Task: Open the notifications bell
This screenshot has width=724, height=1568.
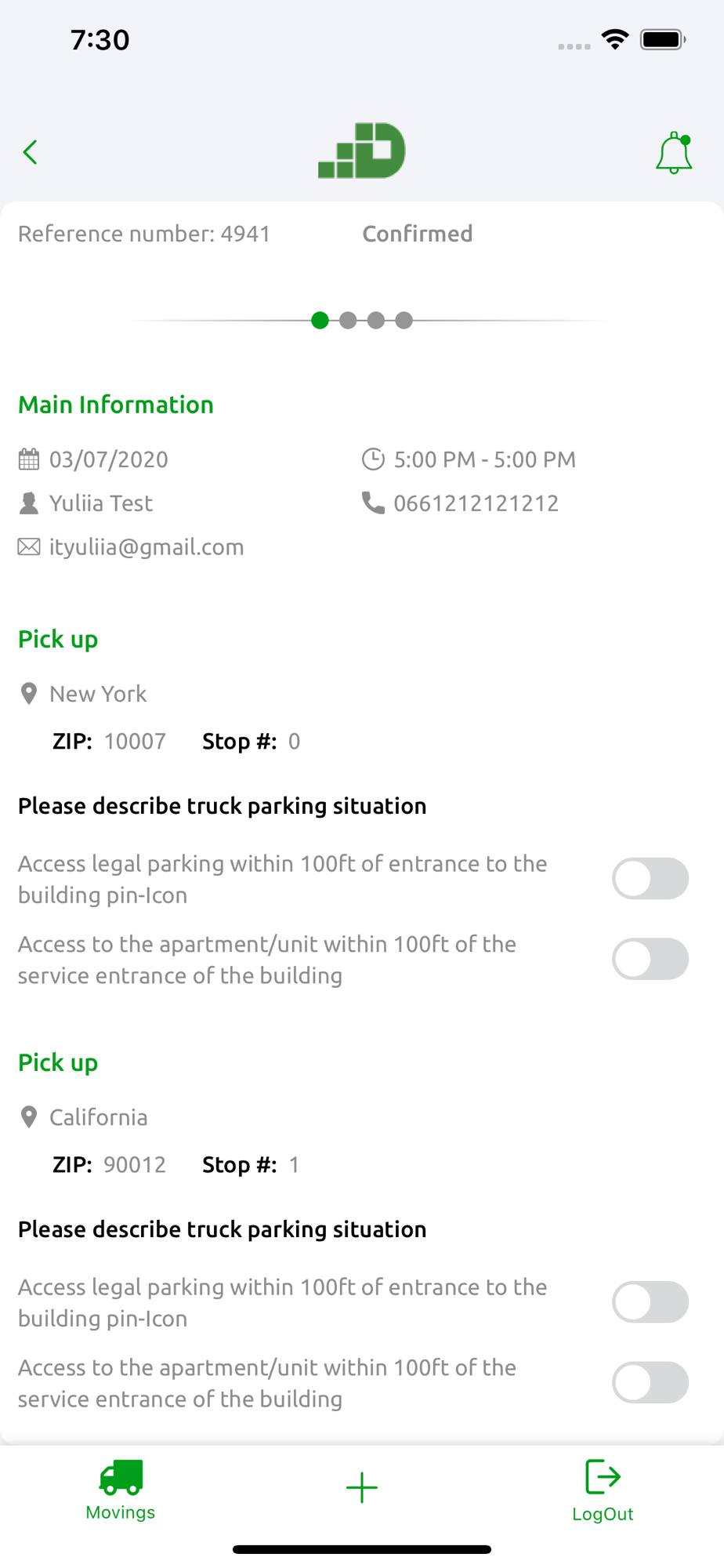Action: 674,152
